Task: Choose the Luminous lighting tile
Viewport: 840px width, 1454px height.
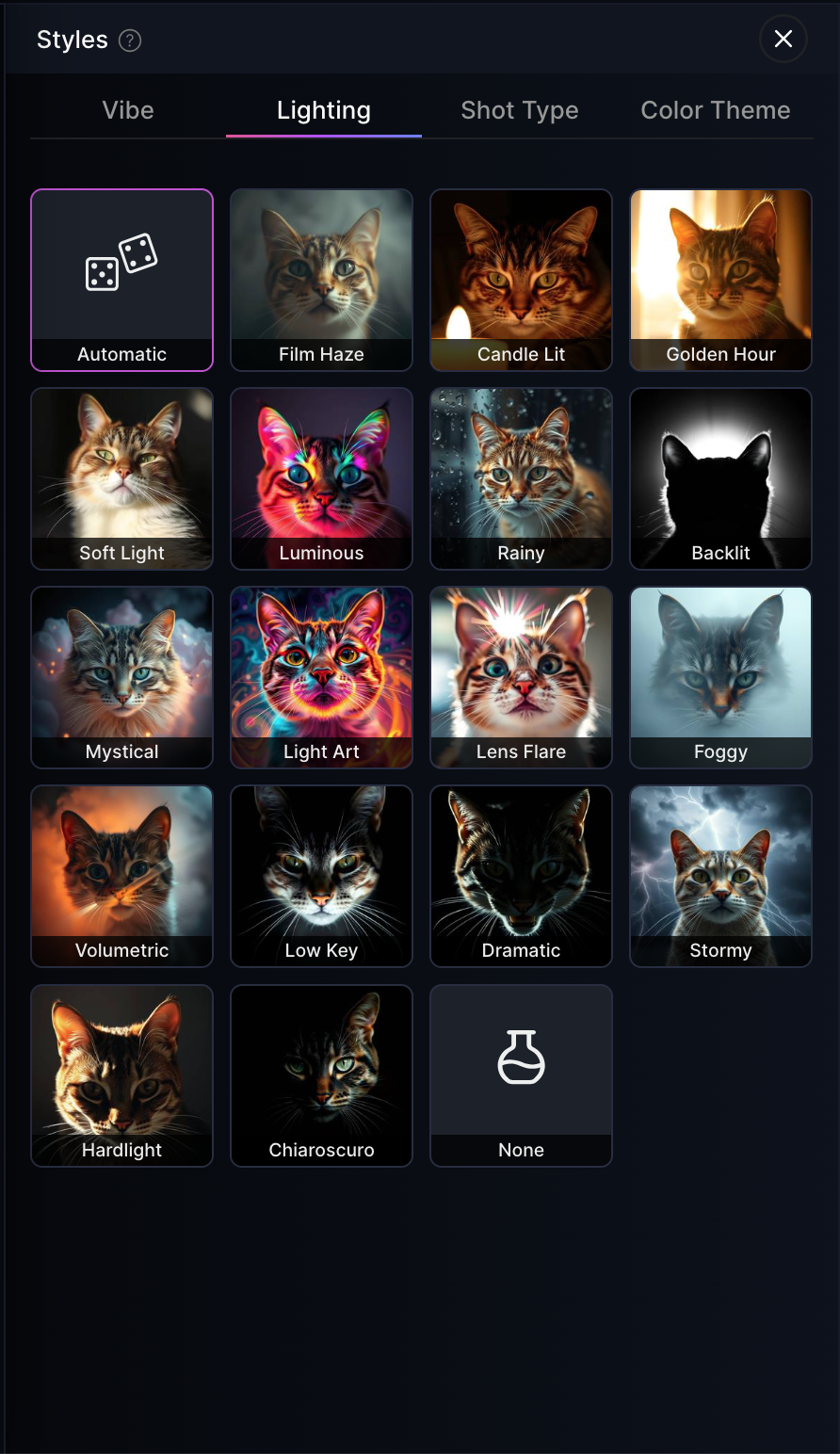Action: point(321,478)
